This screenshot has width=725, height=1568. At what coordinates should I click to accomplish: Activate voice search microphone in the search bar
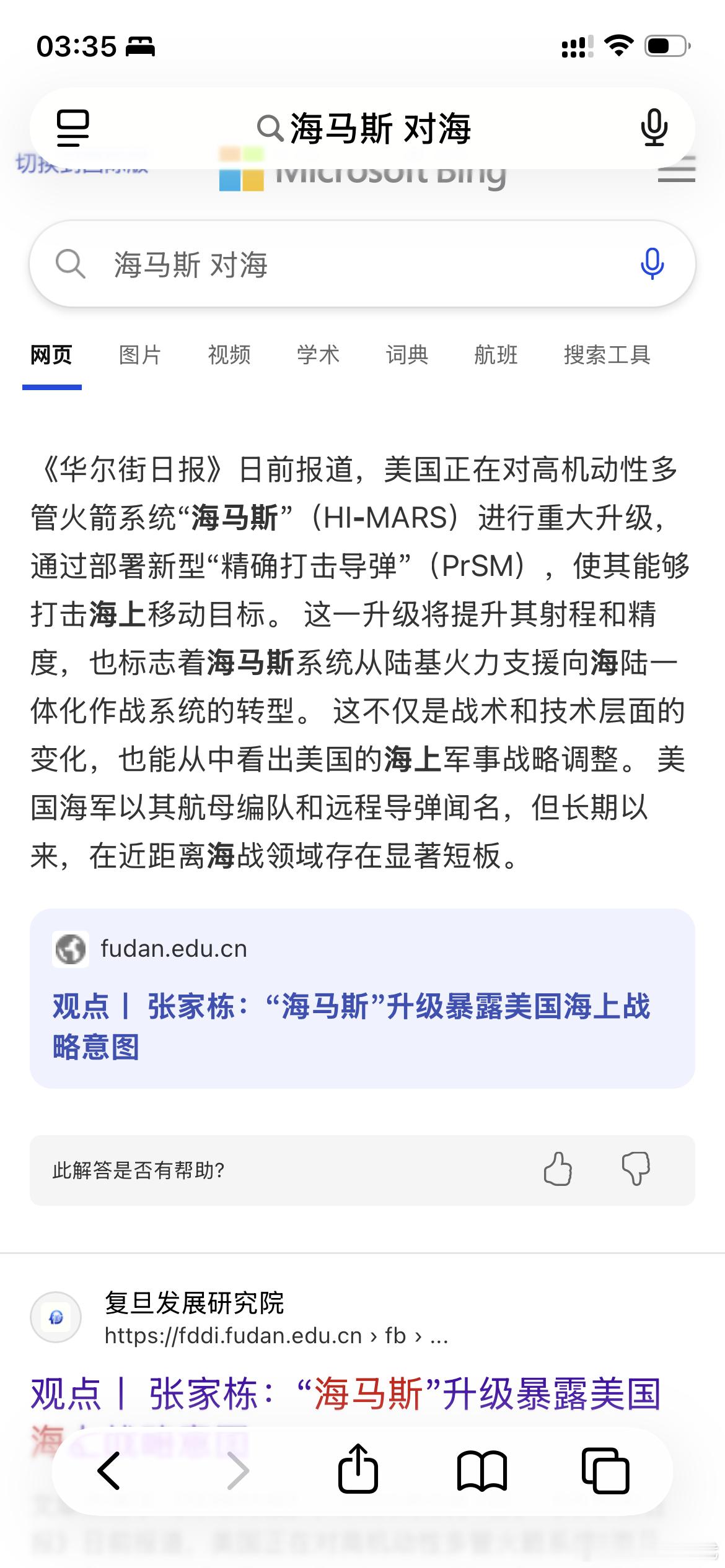655,127
